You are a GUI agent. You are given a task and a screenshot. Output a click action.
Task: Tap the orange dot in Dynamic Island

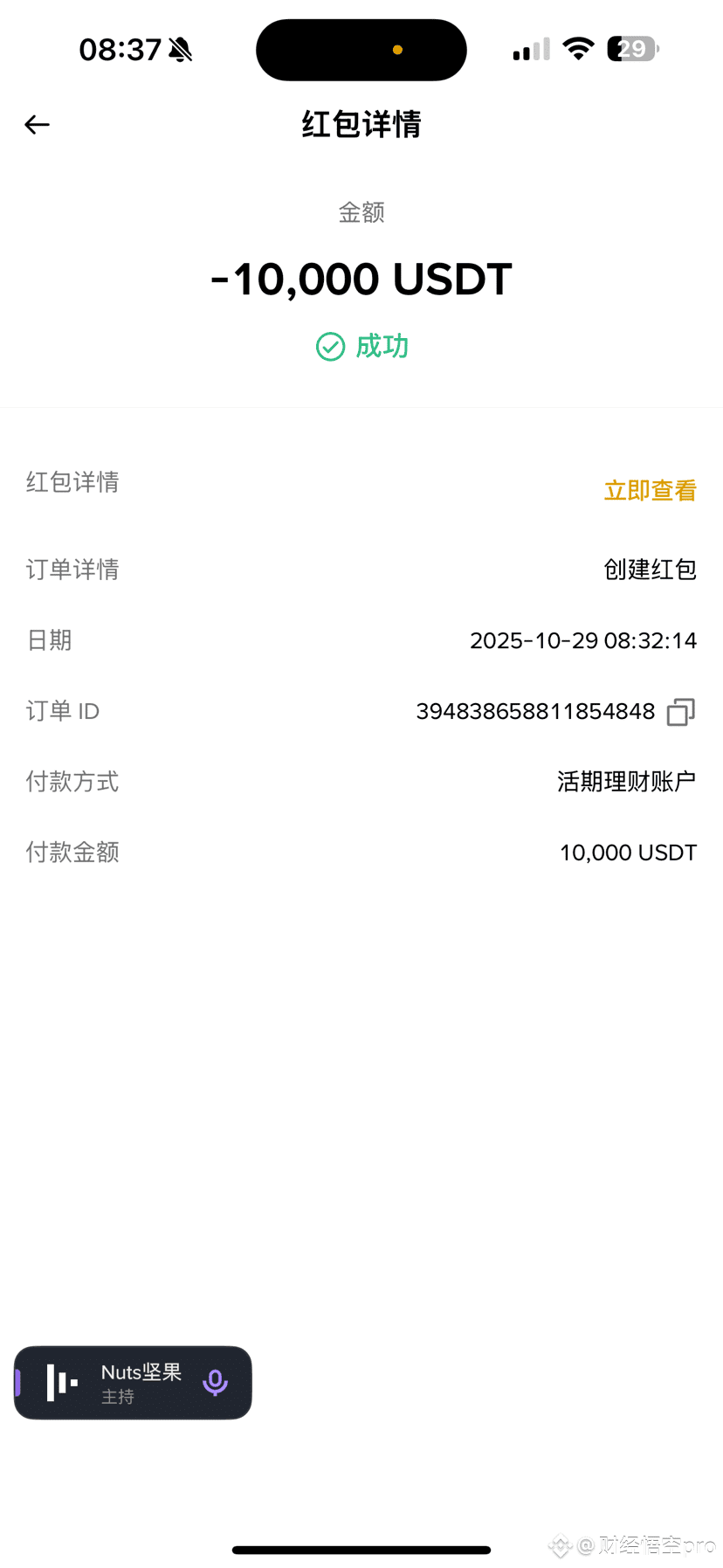397,50
